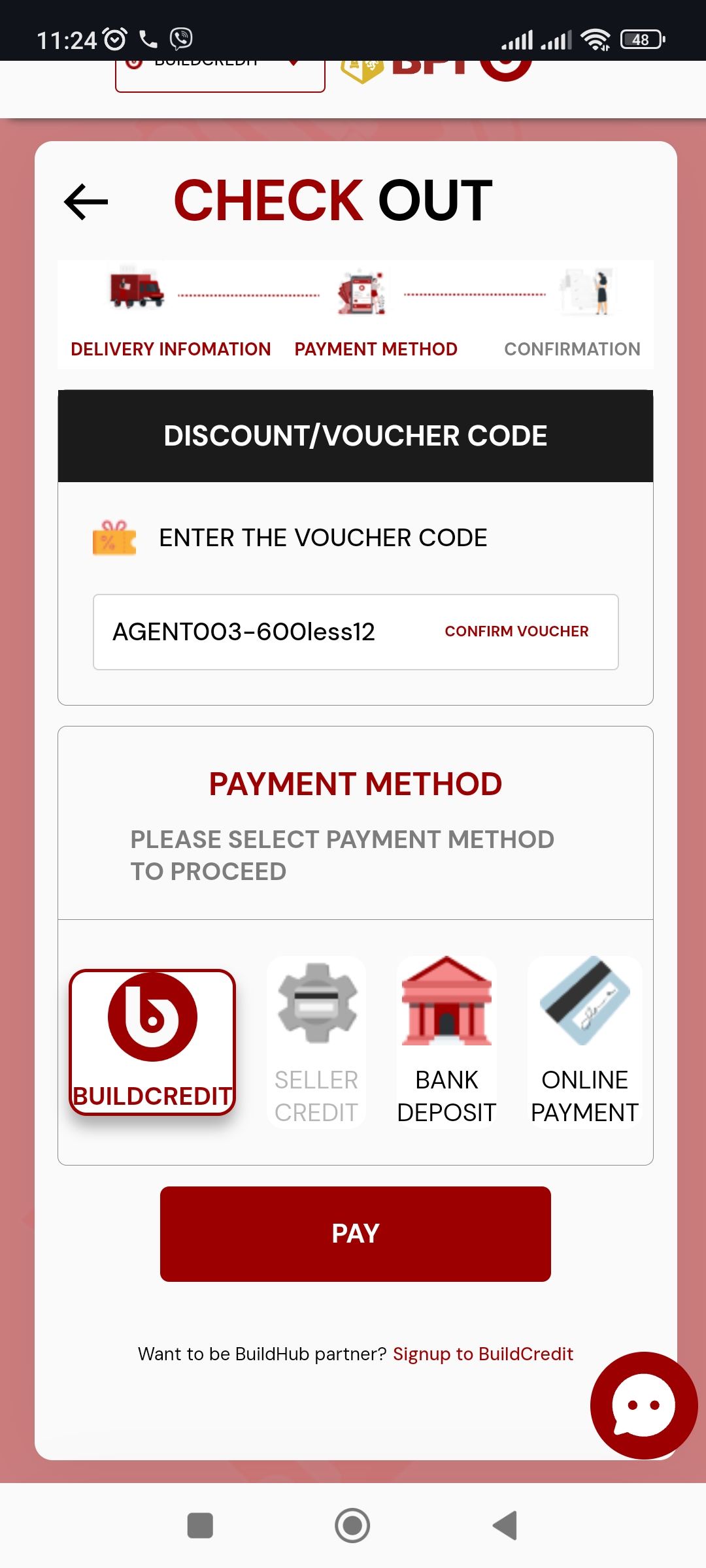The height and width of the screenshot is (1568, 706).
Task: Tap the system home button
Action: 352,1526
